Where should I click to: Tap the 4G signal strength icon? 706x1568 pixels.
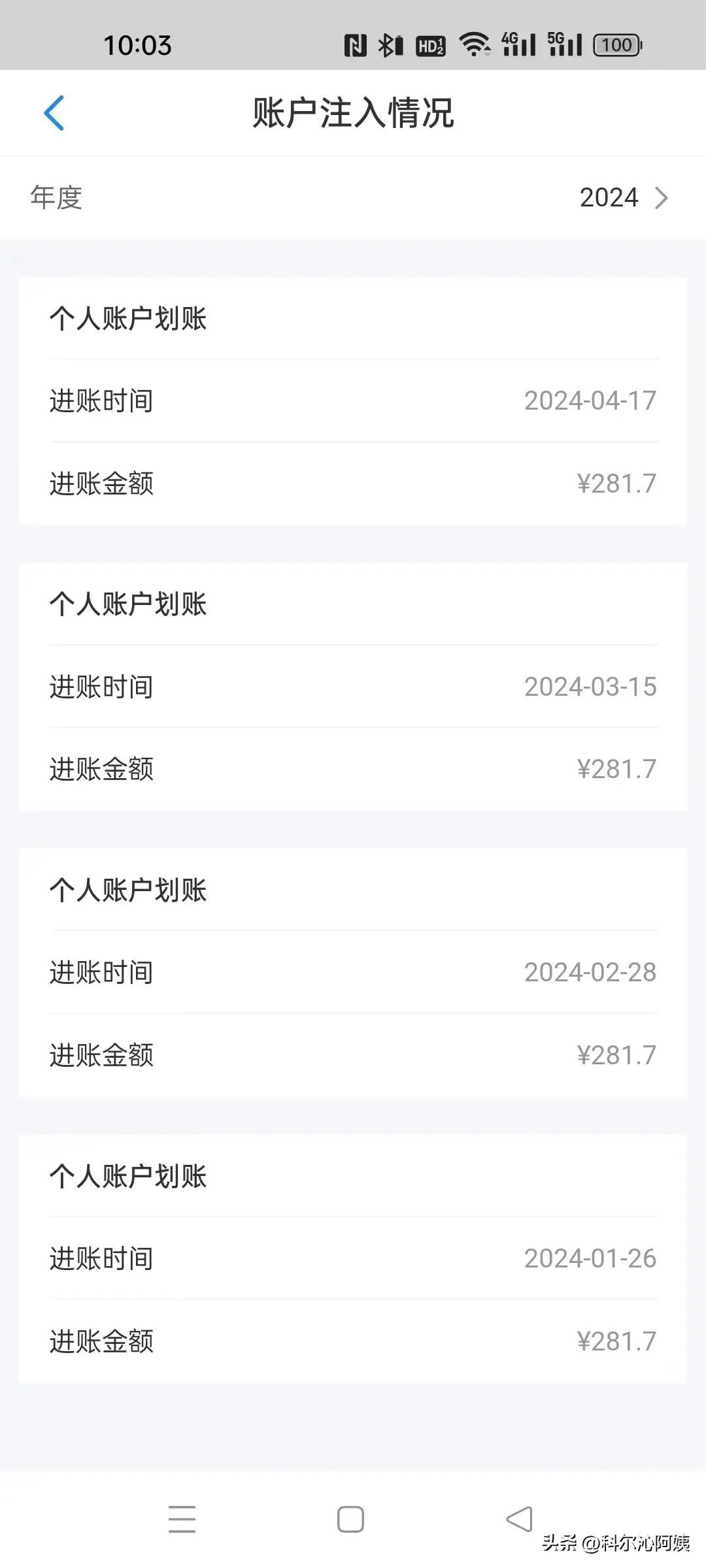point(518,44)
